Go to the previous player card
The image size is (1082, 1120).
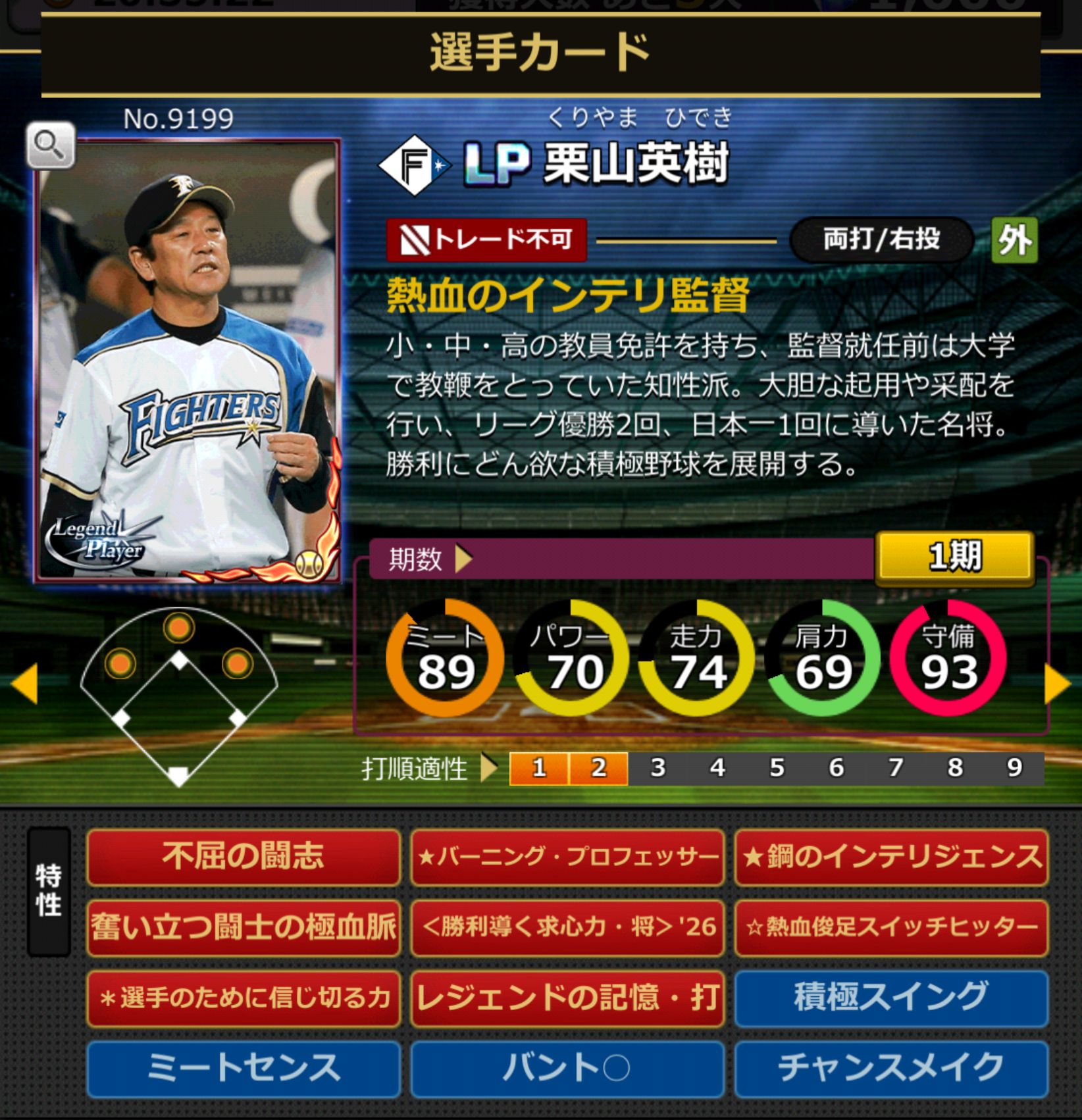pos(24,684)
